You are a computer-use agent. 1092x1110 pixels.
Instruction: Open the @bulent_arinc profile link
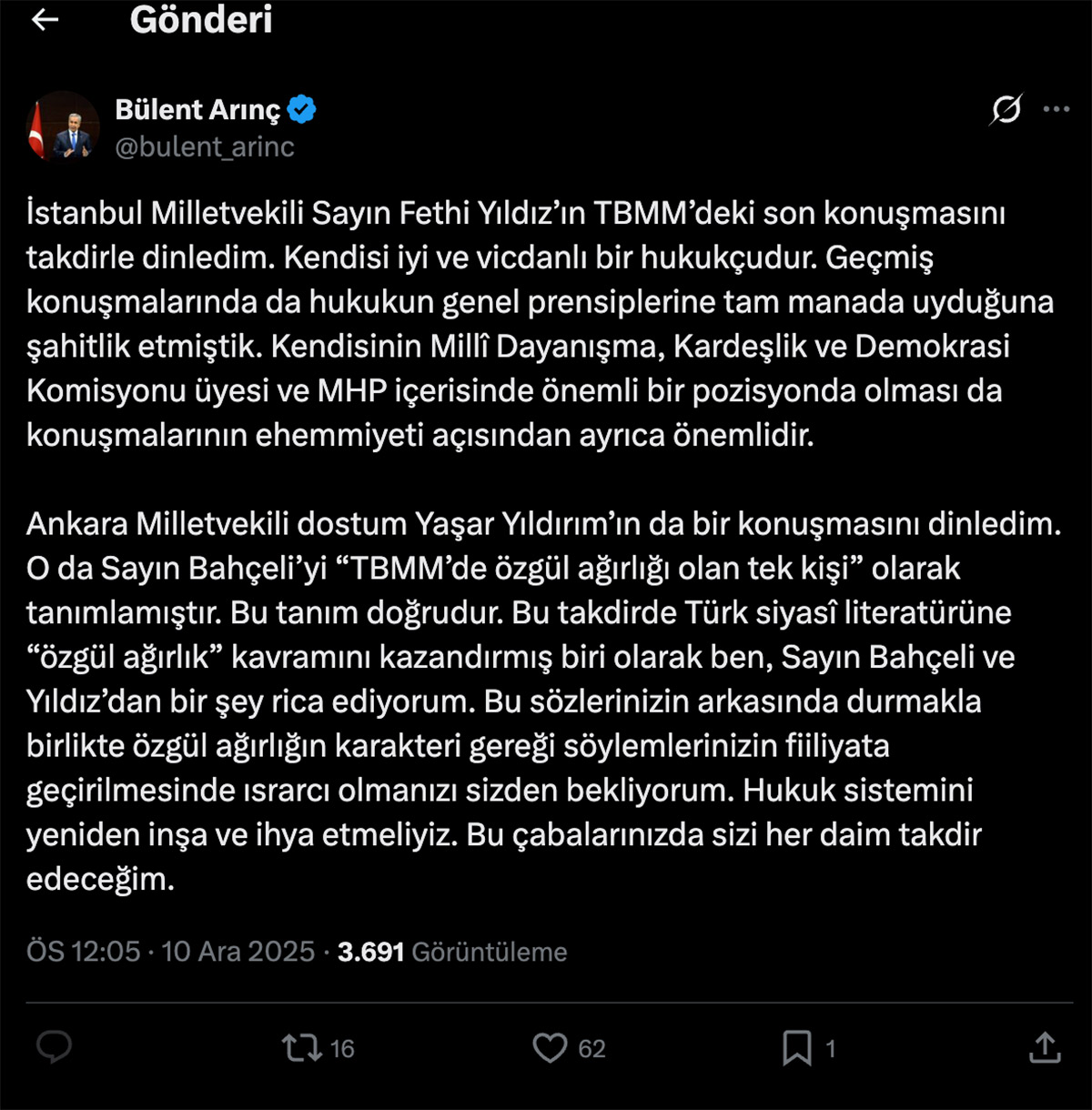(x=205, y=146)
